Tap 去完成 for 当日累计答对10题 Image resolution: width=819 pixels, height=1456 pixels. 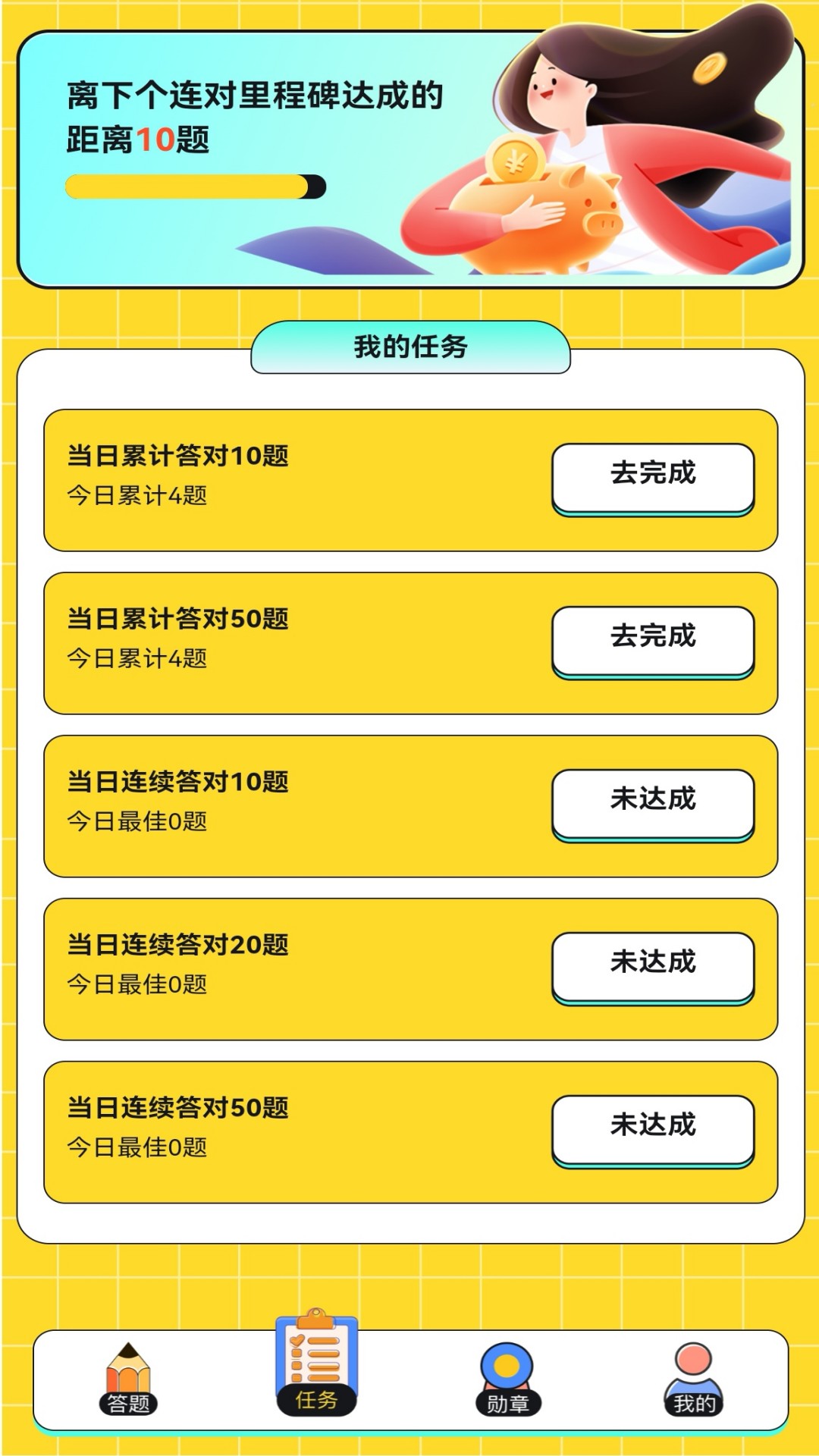coord(653,479)
